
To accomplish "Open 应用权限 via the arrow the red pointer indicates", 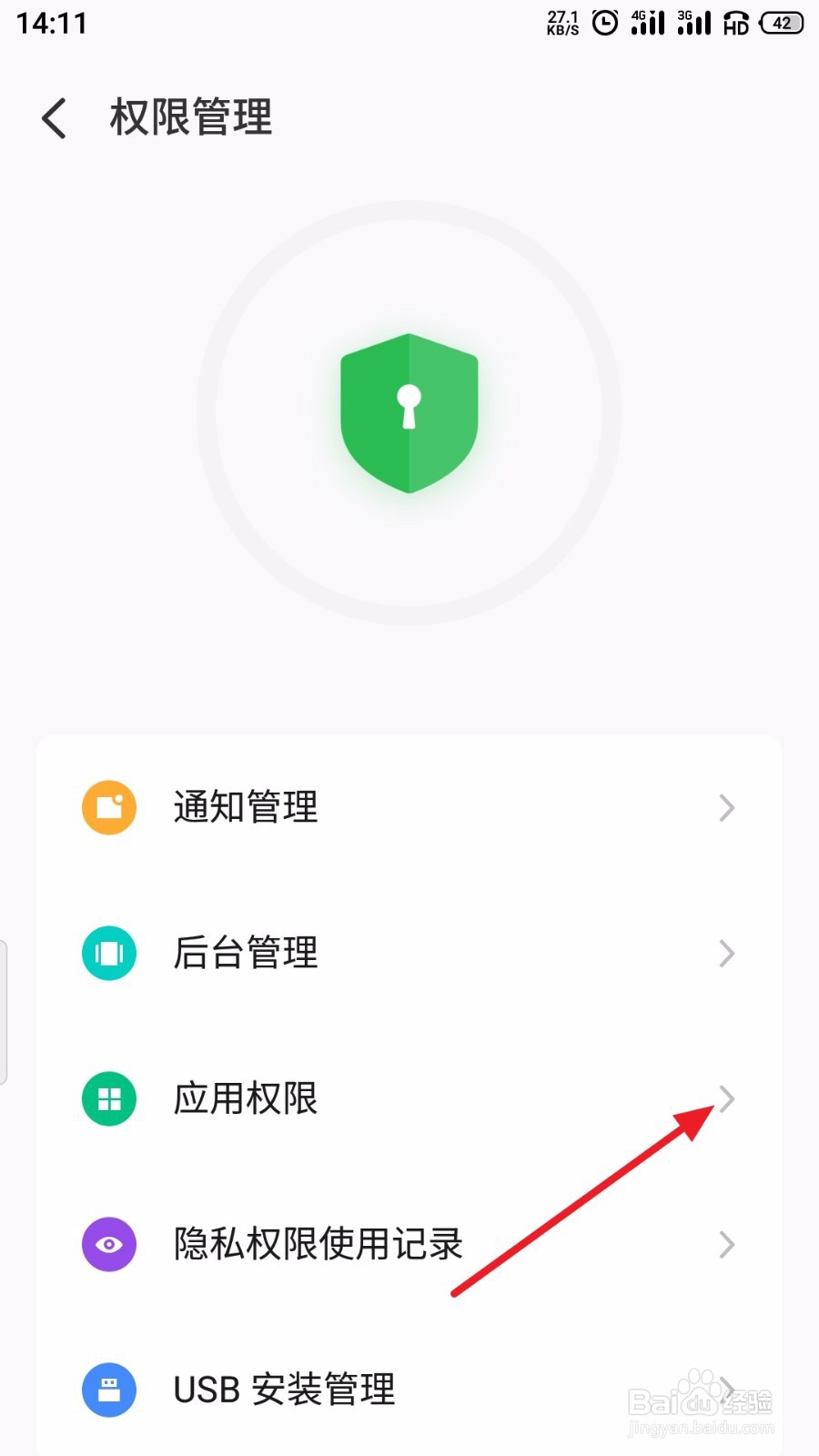I will (726, 1099).
